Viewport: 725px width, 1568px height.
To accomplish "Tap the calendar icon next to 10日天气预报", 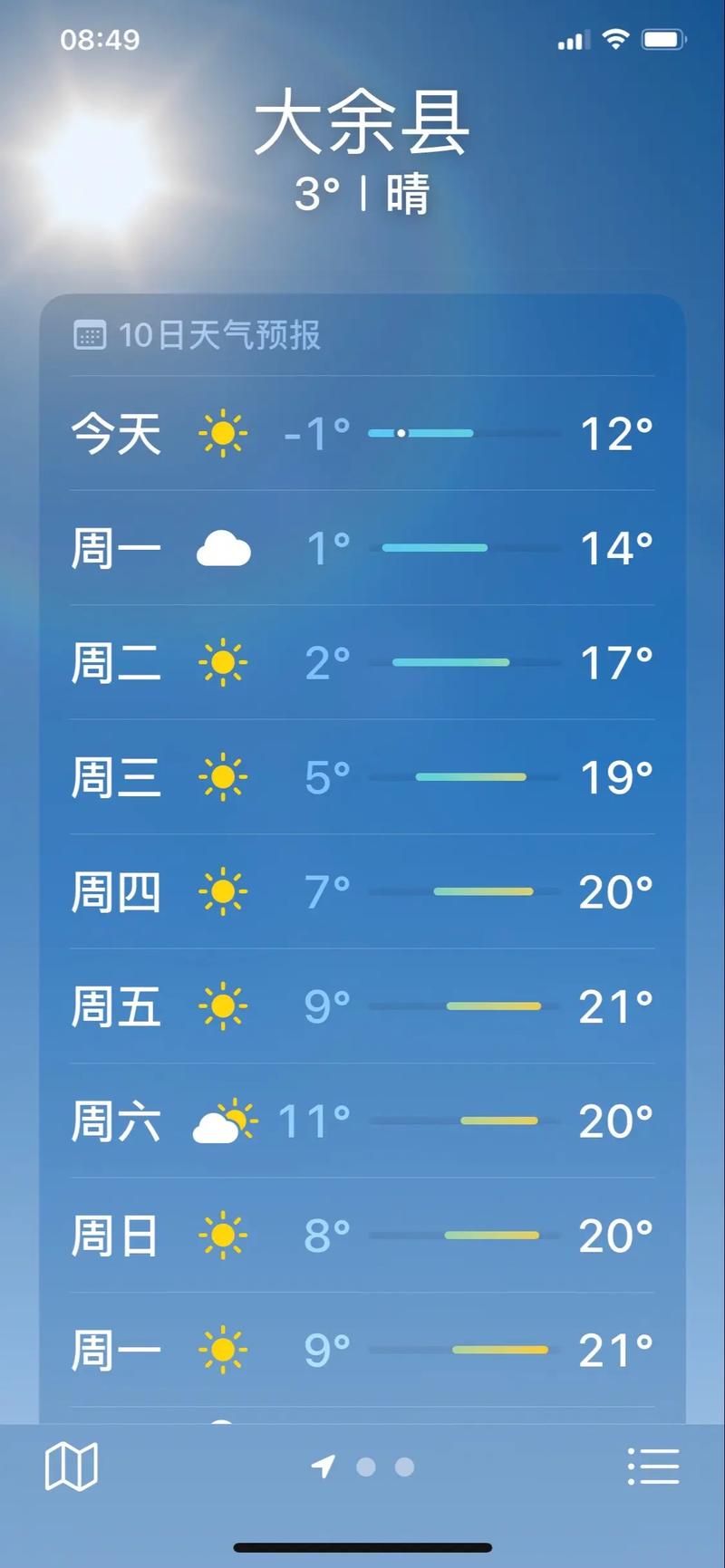I will click(89, 333).
